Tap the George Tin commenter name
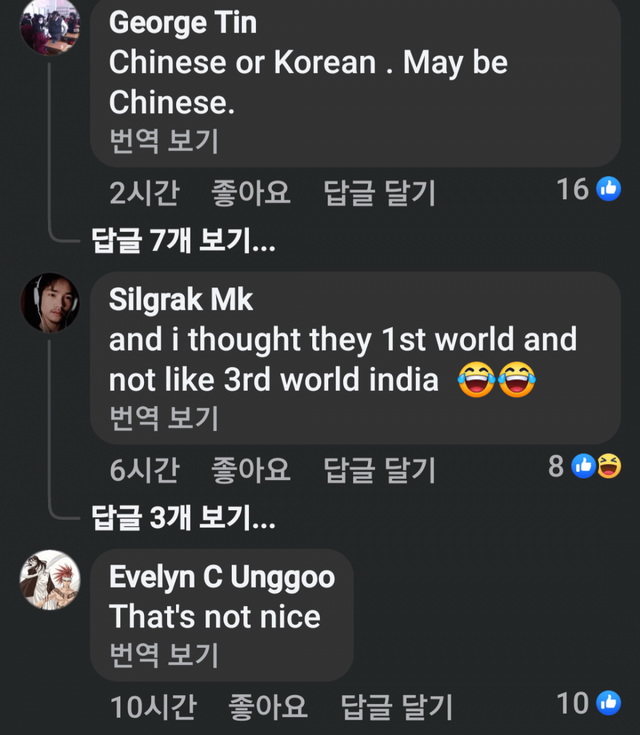The image size is (640, 735). coord(182,22)
